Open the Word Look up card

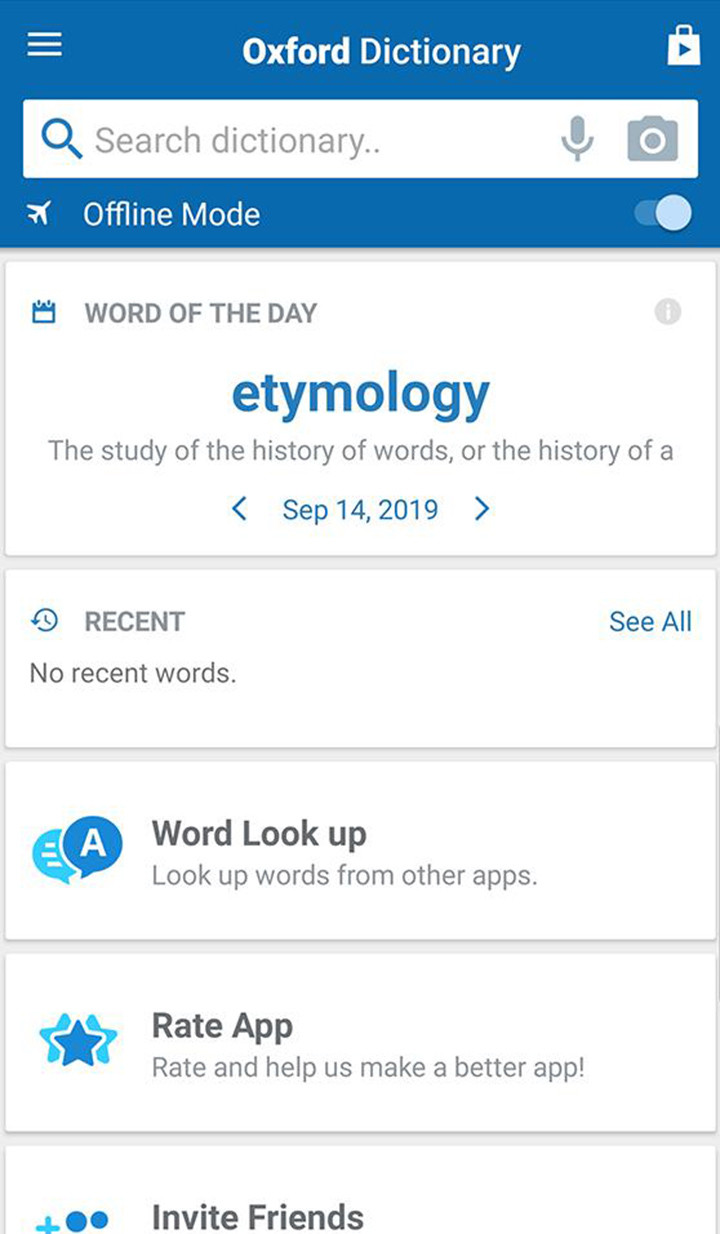click(360, 850)
